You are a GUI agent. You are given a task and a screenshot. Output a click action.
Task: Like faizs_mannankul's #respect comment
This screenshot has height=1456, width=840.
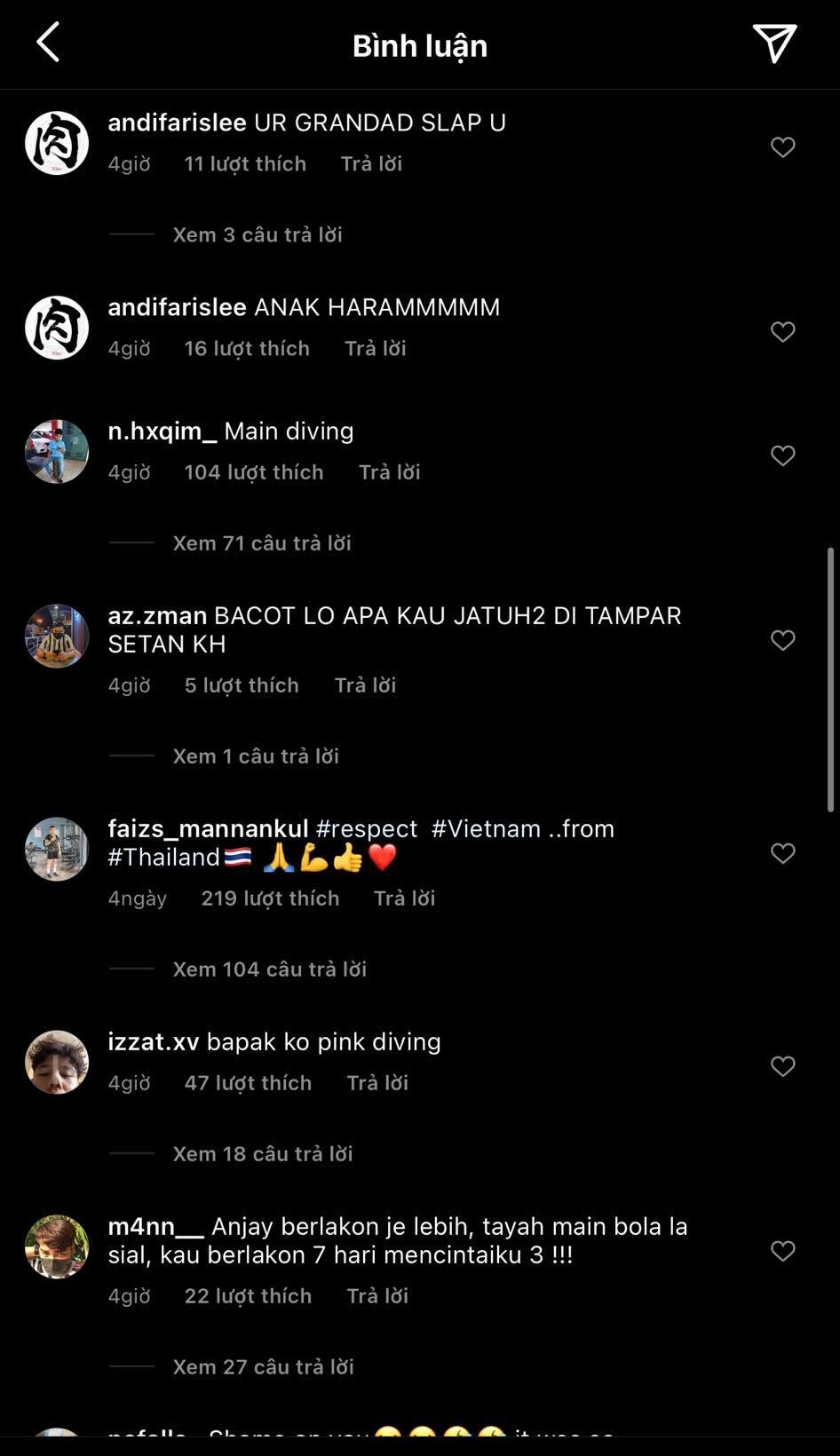point(782,854)
